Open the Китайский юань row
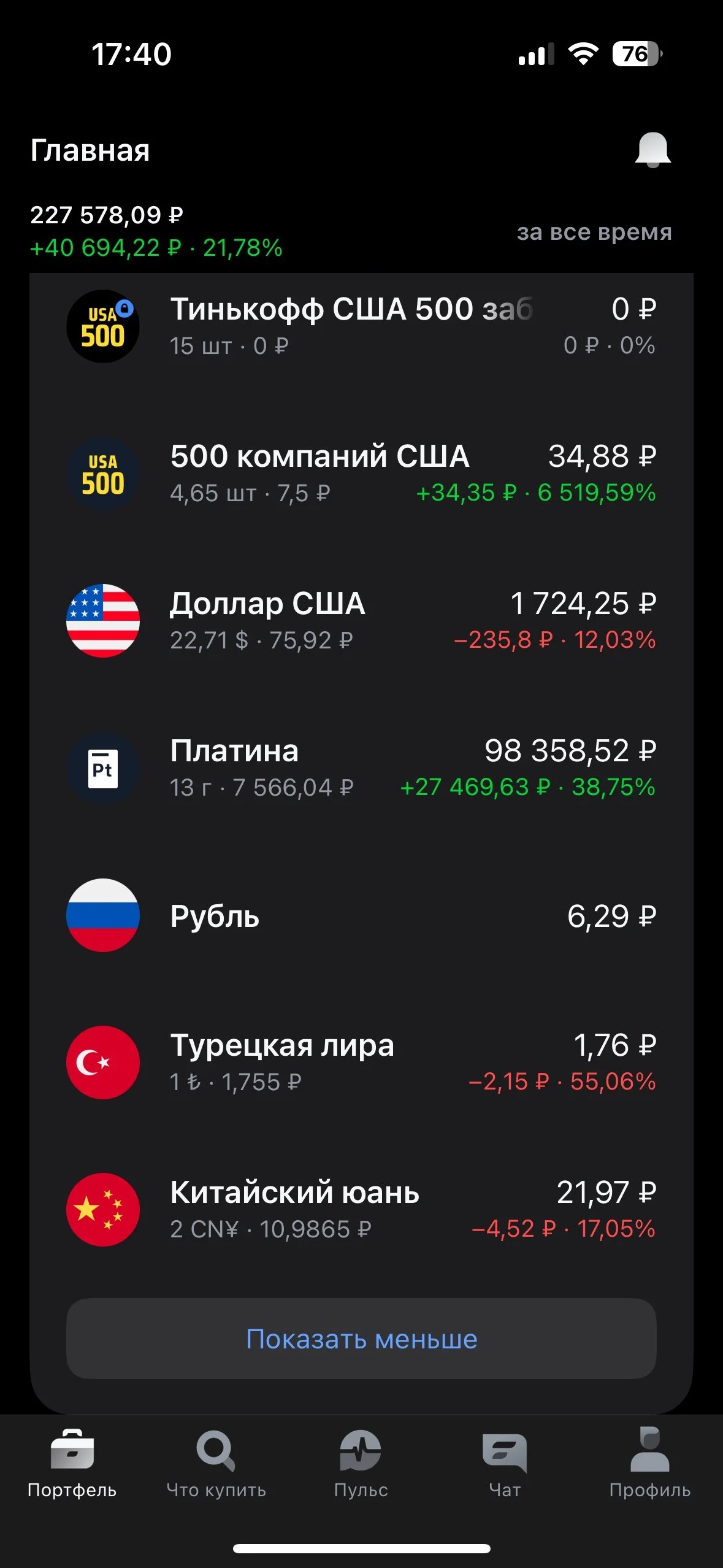 coord(361,1210)
